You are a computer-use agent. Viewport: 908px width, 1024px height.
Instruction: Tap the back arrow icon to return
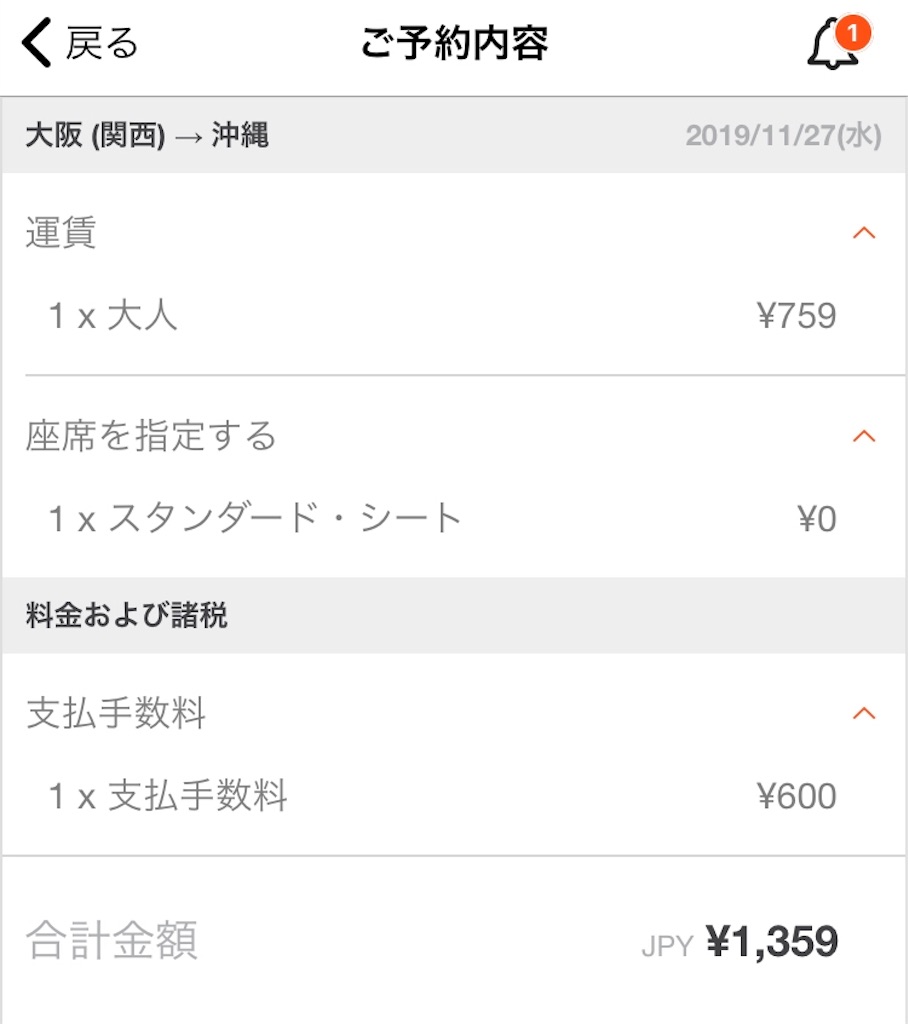(37, 42)
